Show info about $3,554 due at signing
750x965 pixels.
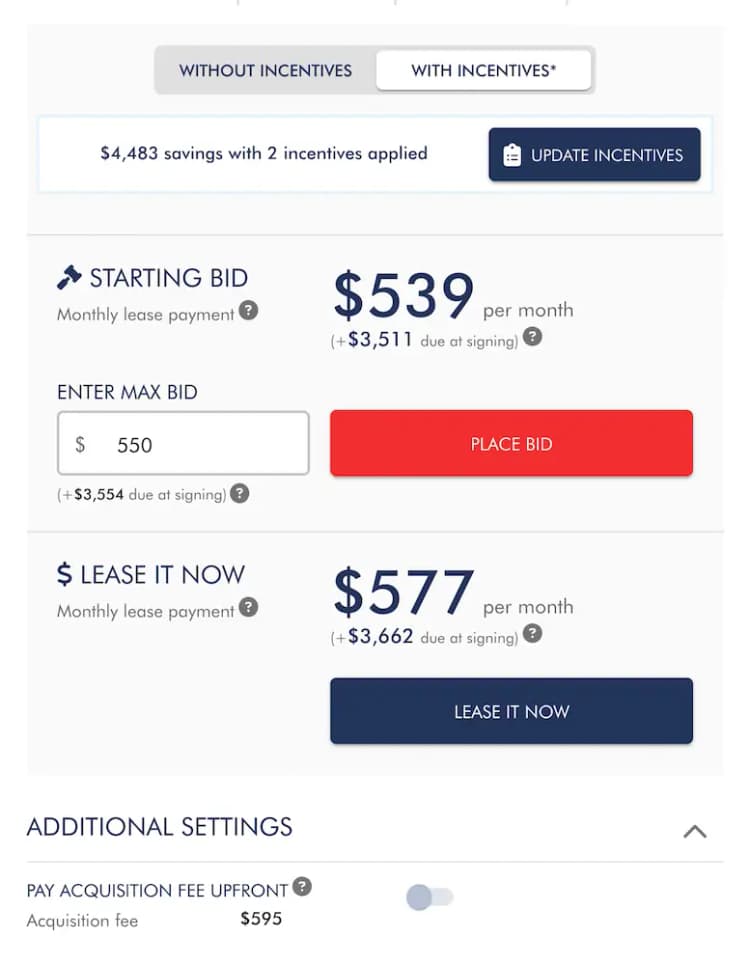(240, 493)
